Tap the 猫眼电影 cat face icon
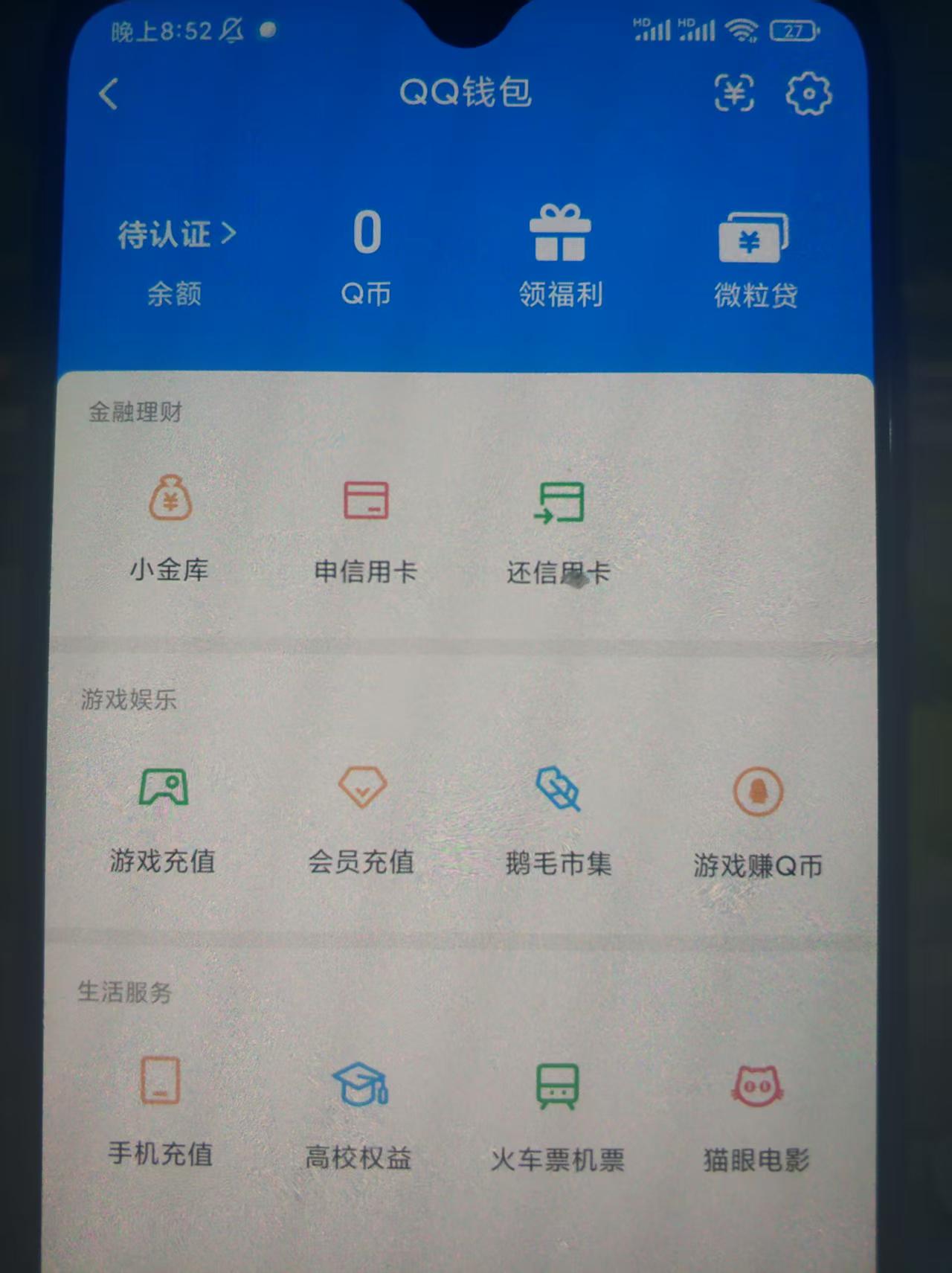The height and width of the screenshot is (1273, 952). [x=756, y=1085]
